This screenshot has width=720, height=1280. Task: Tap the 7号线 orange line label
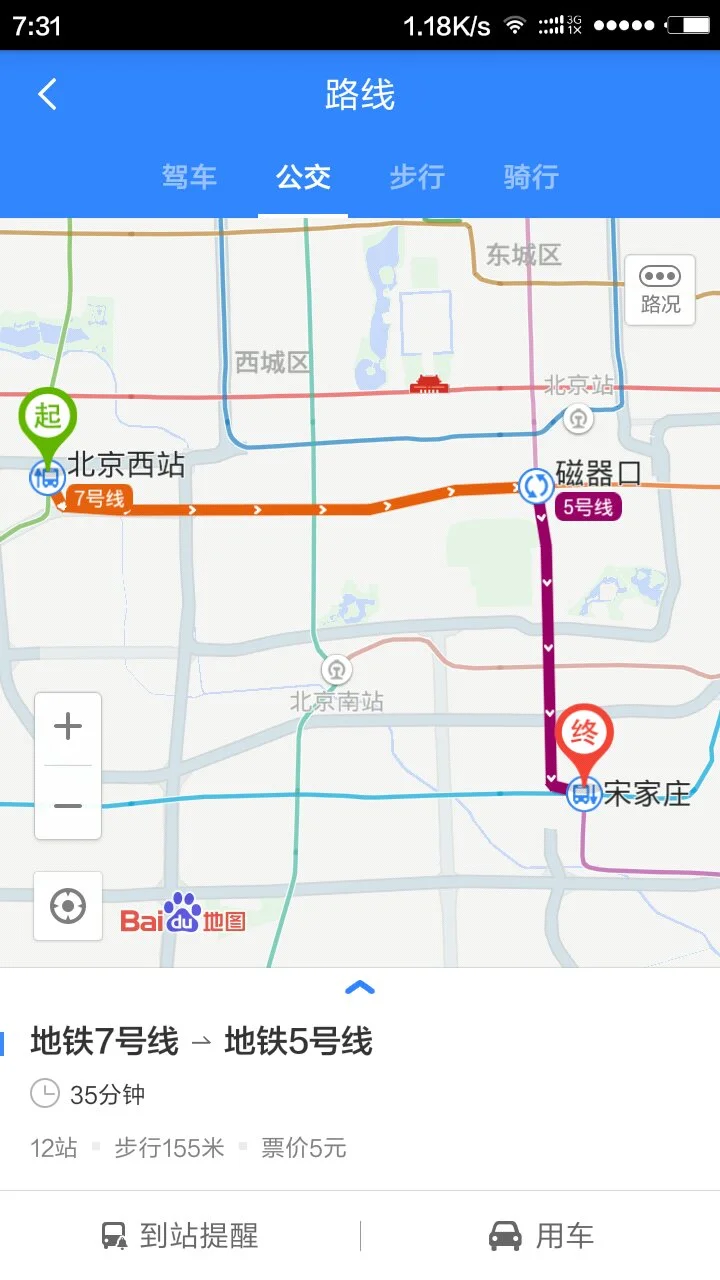96,495
